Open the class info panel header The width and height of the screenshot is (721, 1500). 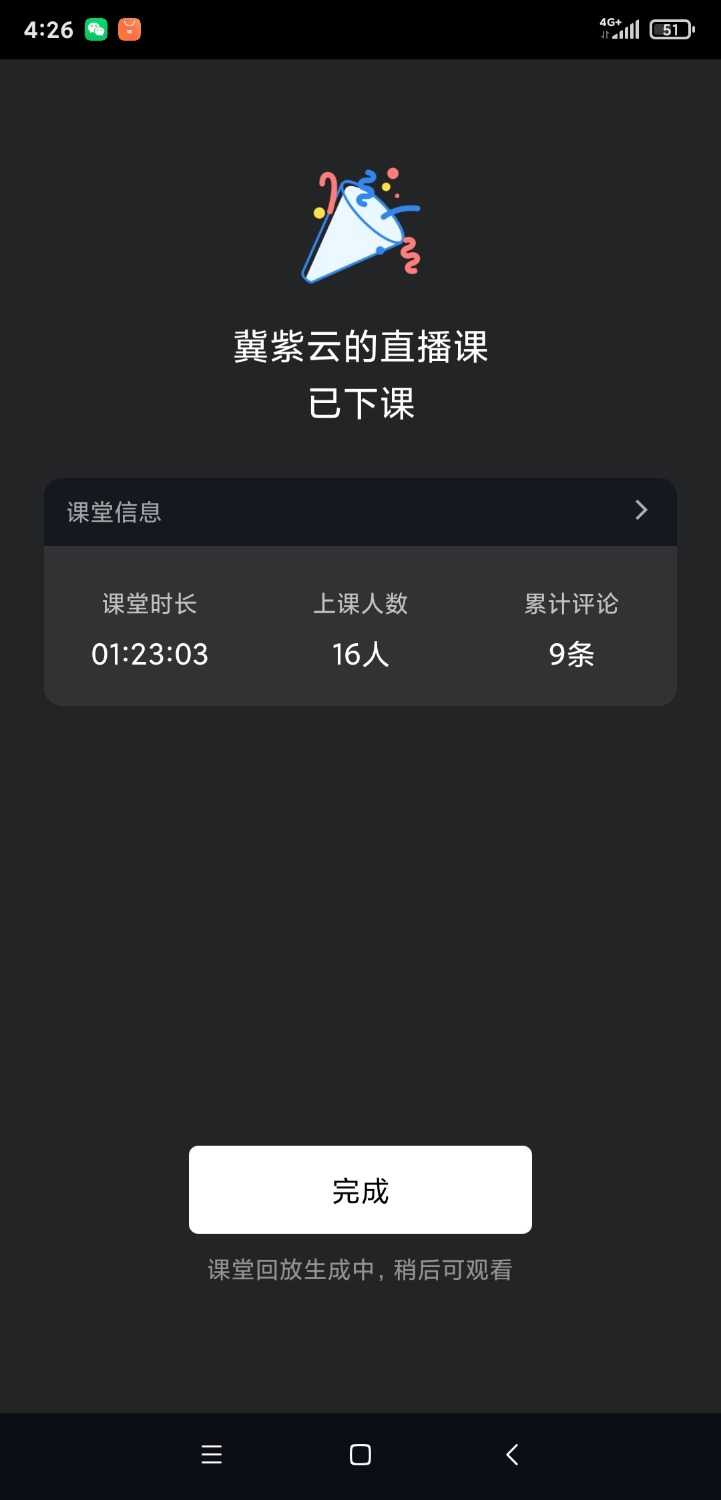(x=113, y=512)
